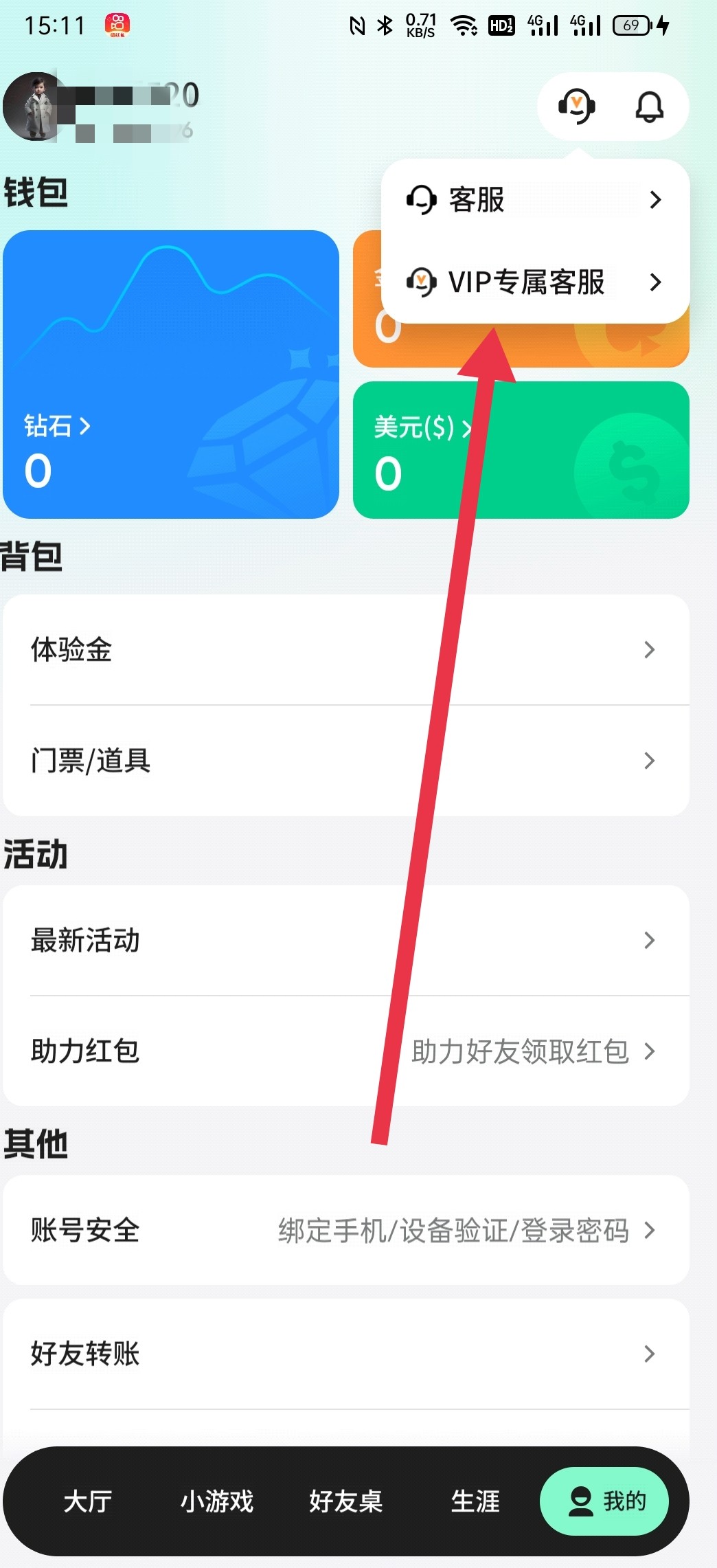Image resolution: width=717 pixels, height=1568 pixels.
Task: Switch to the 小游戏 tab
Action: click(217, 1501)
